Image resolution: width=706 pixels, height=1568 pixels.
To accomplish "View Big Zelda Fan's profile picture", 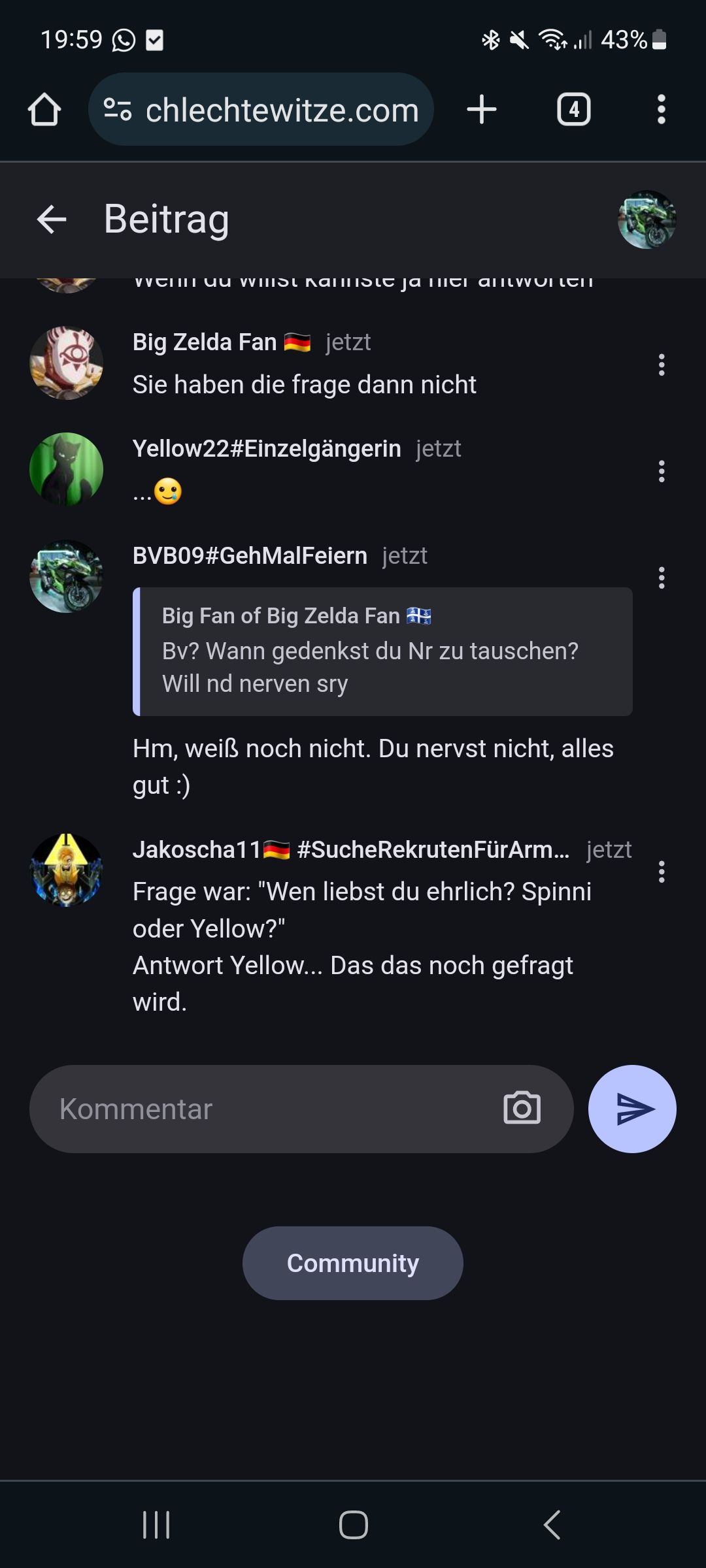I will tap(67, 363).
